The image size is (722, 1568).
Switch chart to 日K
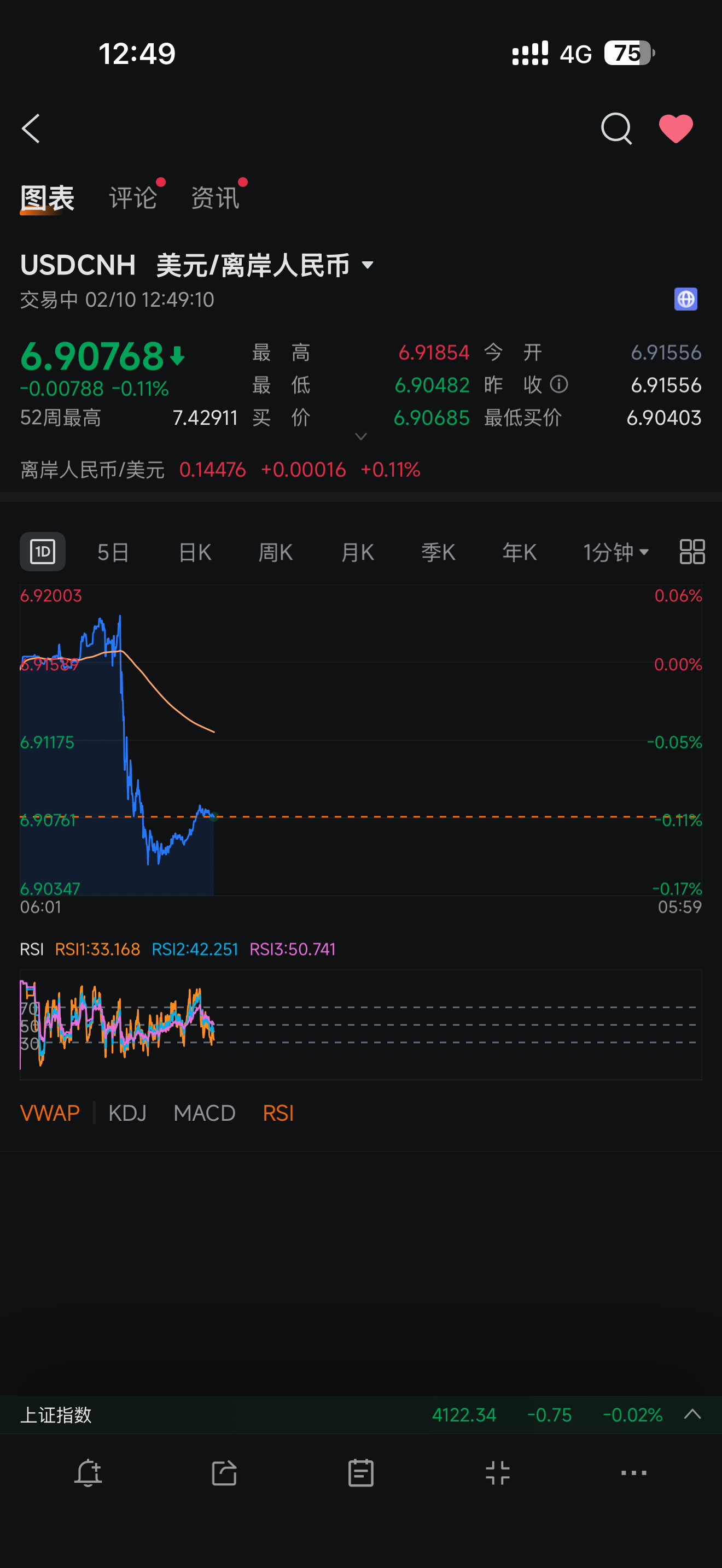(195, 552)
